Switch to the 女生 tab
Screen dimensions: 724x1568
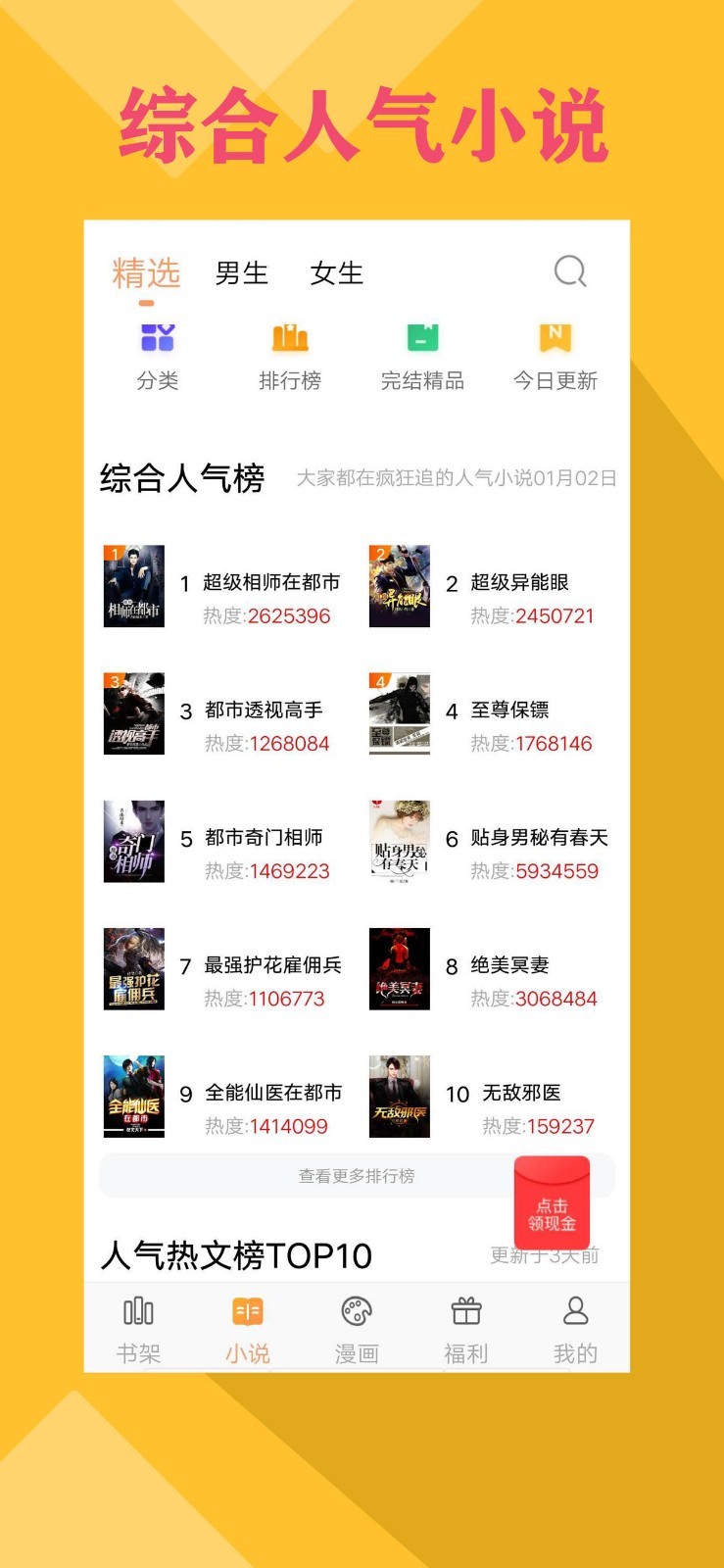point(337,274)
